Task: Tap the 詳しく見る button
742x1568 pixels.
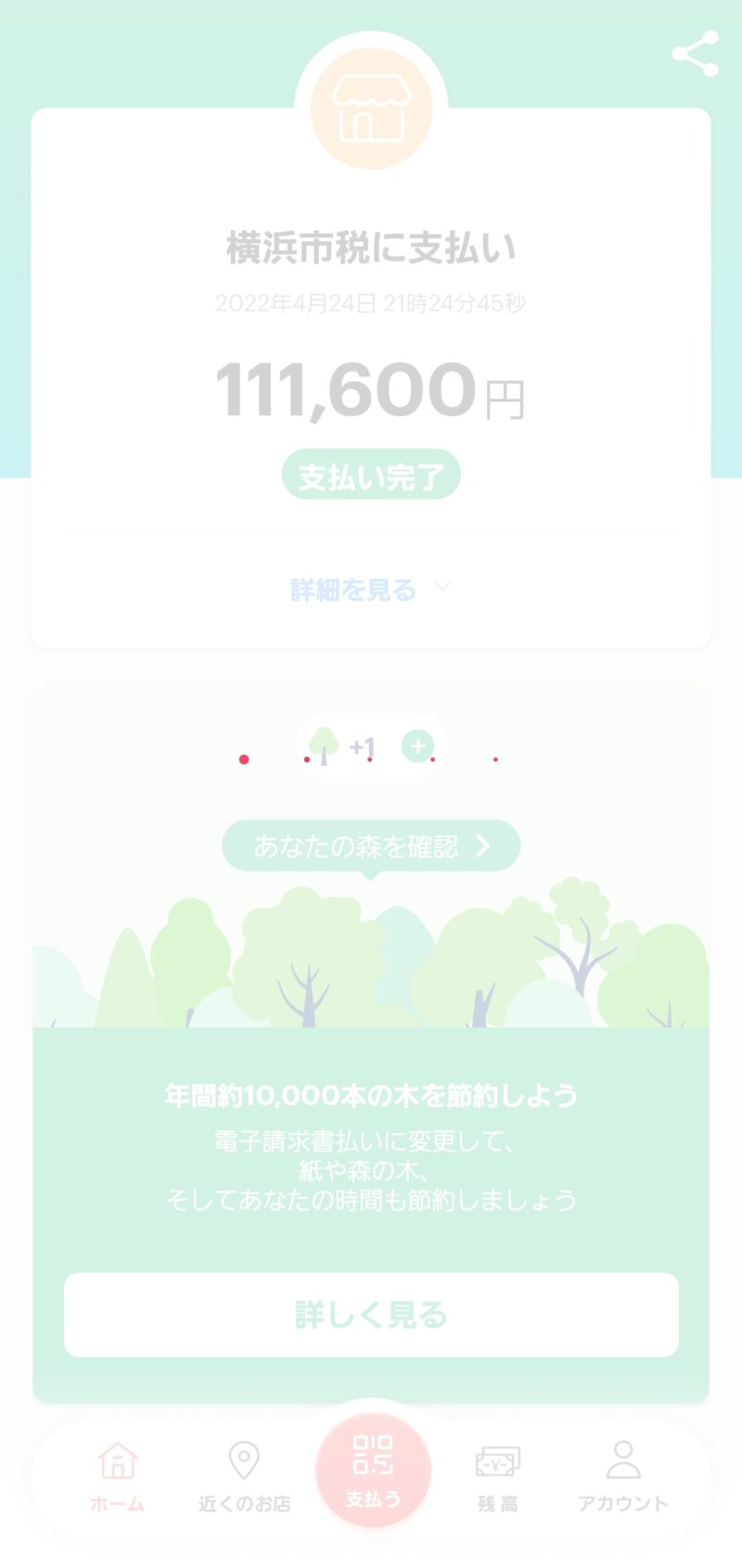Action: coord(371,1315)
